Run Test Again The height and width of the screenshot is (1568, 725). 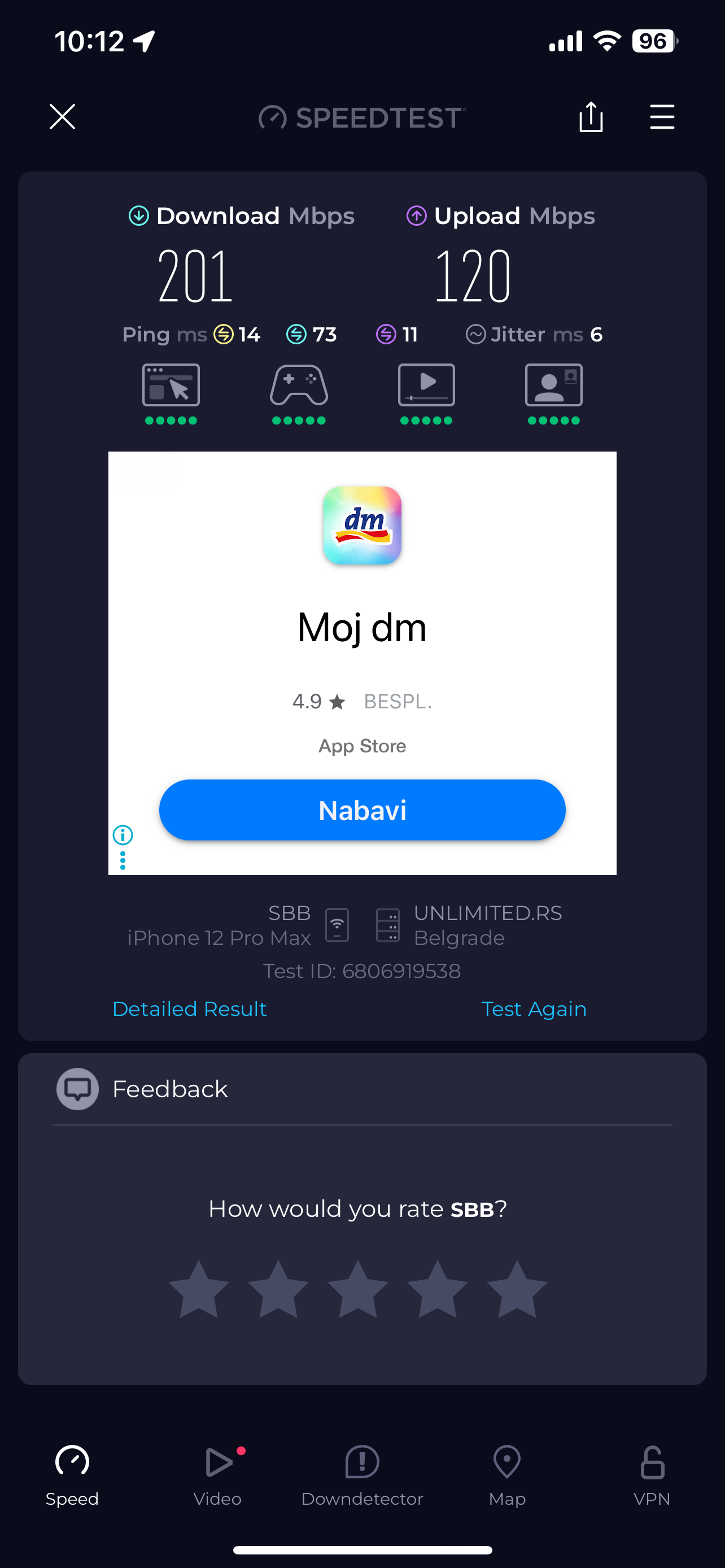pos(533,1009)
